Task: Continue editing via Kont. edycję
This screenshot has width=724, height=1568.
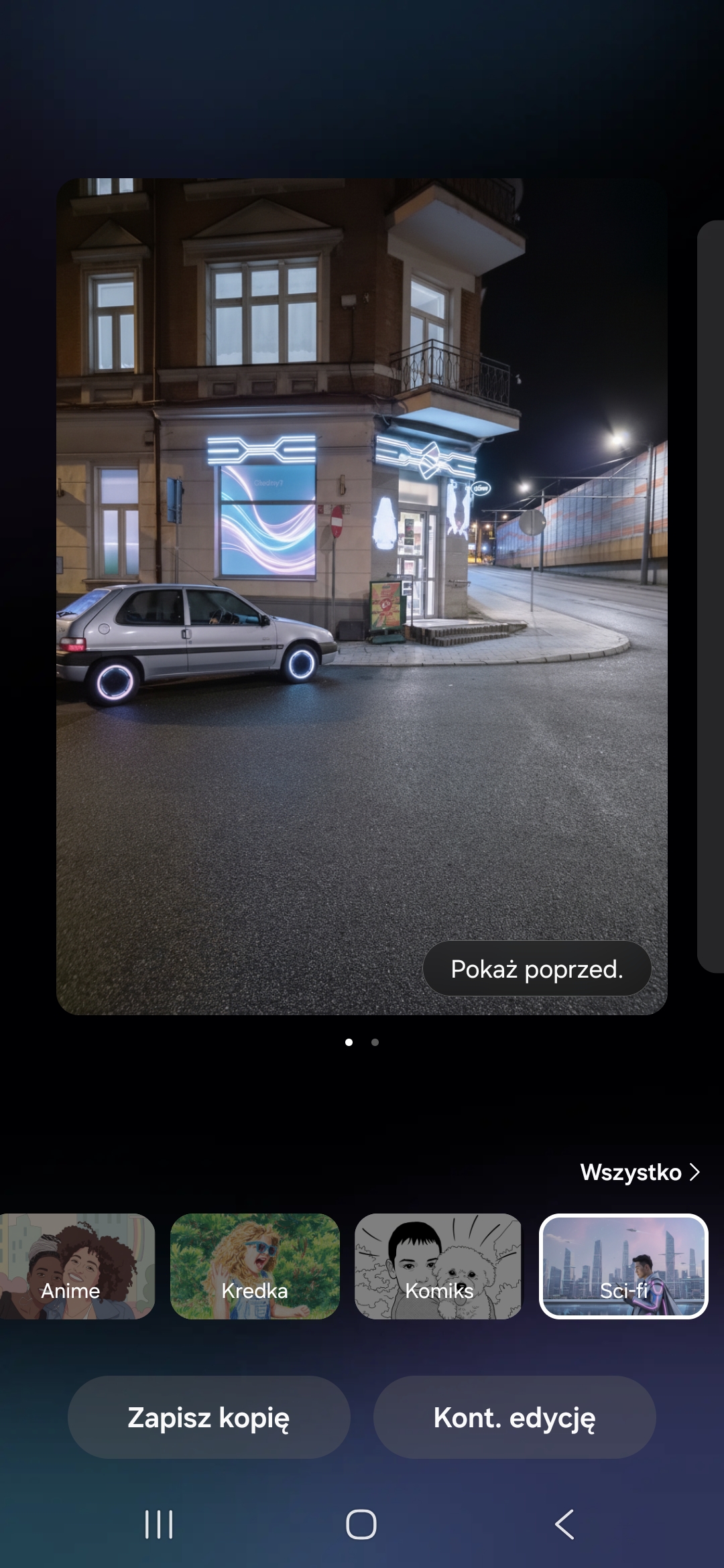Action: pos(515,1417)
